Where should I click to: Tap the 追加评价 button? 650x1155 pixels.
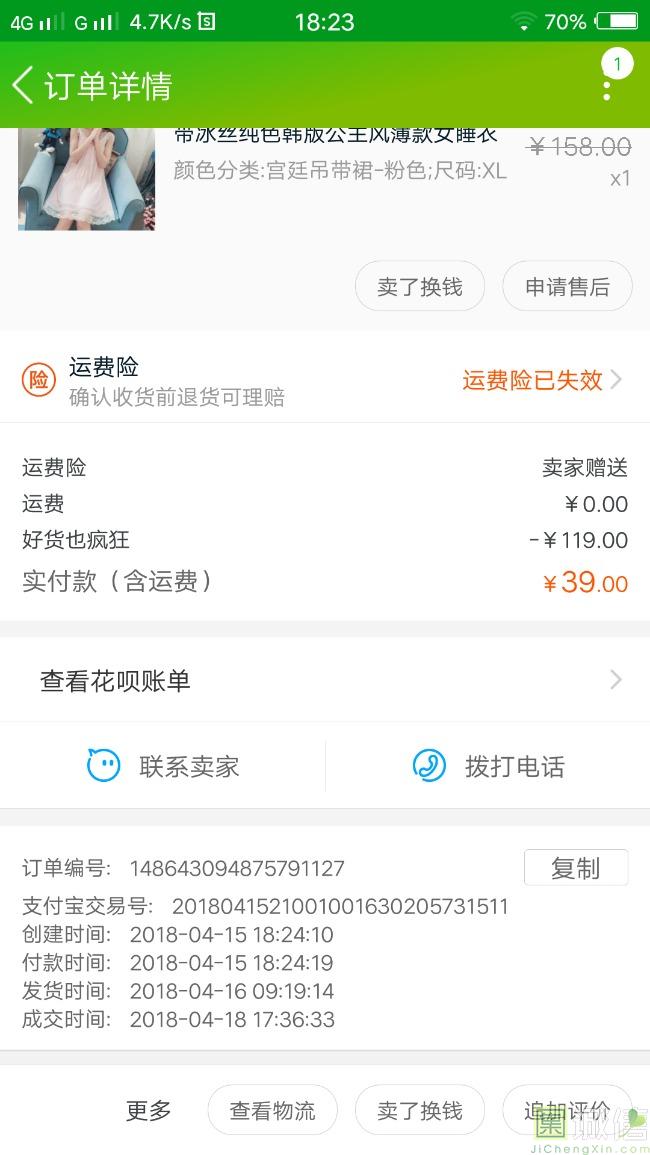click(x=567, y=1110)
